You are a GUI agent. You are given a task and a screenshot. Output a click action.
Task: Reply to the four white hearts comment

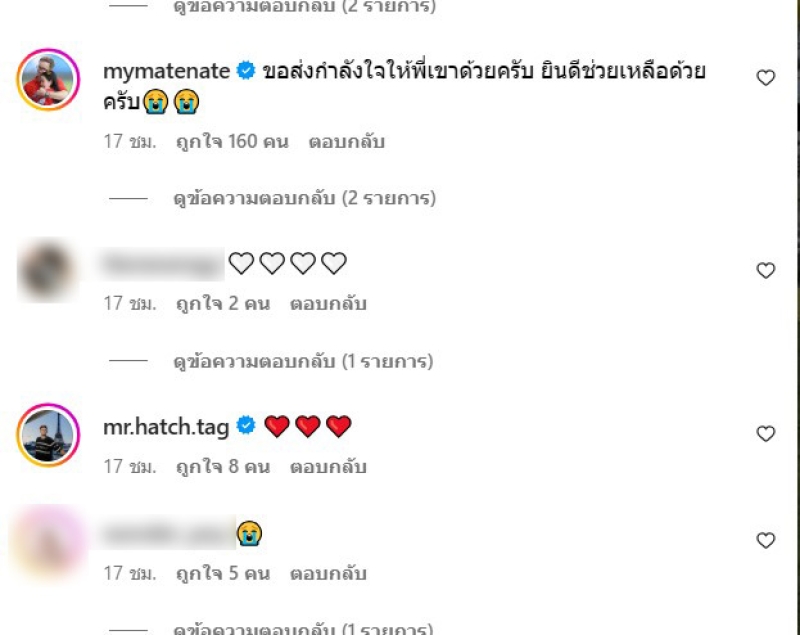point(328,303)
